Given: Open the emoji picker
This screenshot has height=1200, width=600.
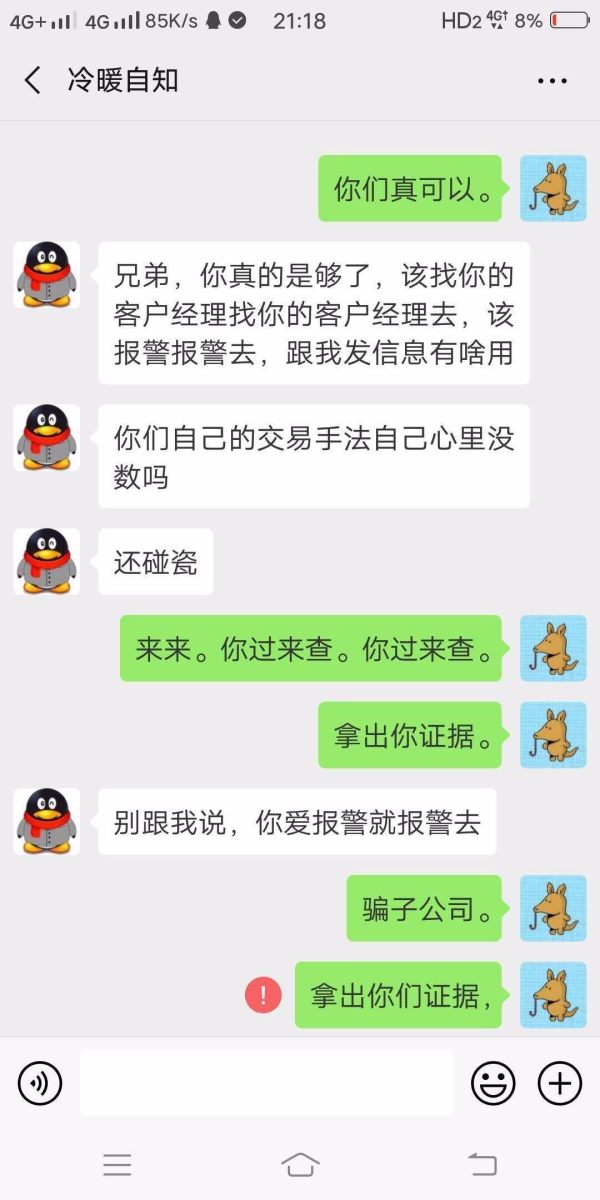Looking at the screenshot, I should pyautogui.click(x=493, y=1083).
